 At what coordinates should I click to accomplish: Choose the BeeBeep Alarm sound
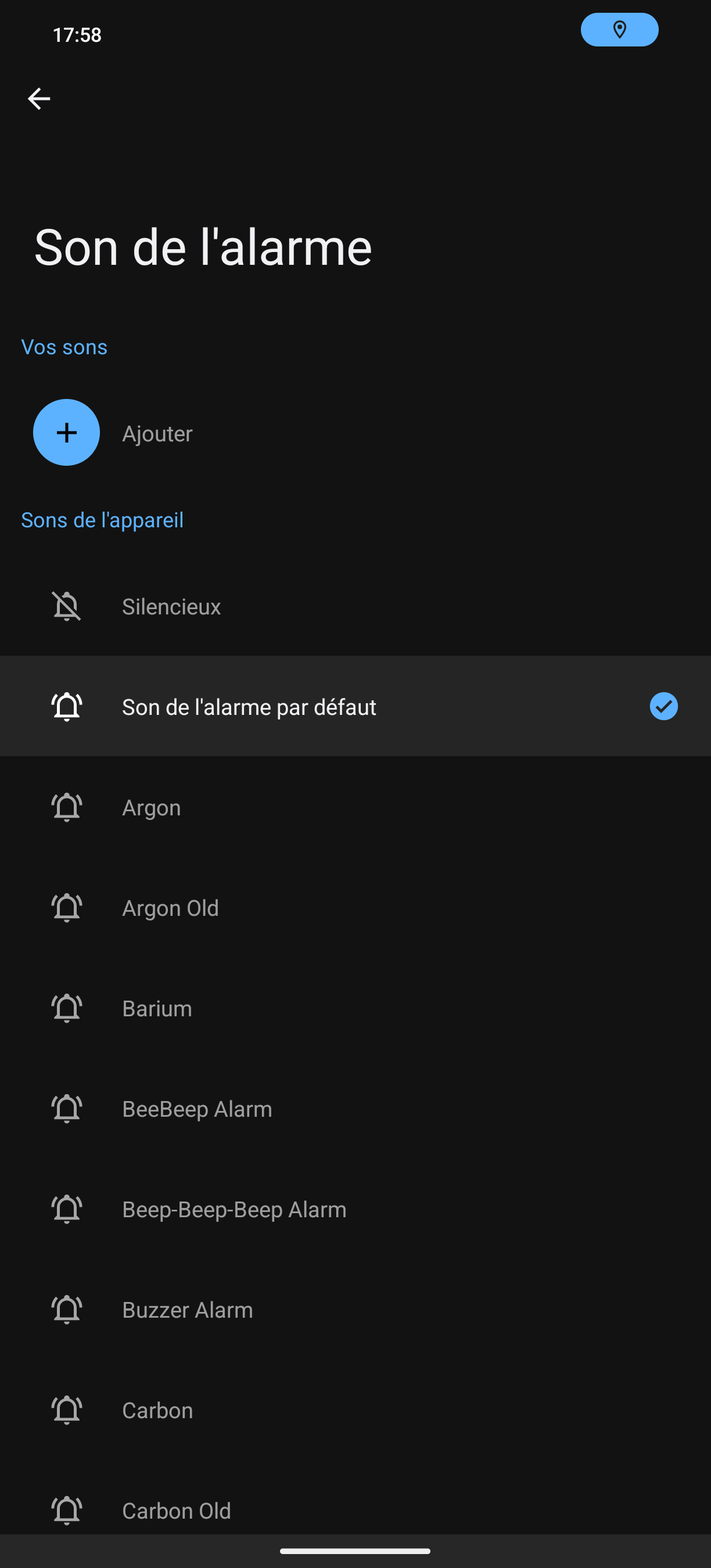pyautogui.click(x=355, y=1109)
